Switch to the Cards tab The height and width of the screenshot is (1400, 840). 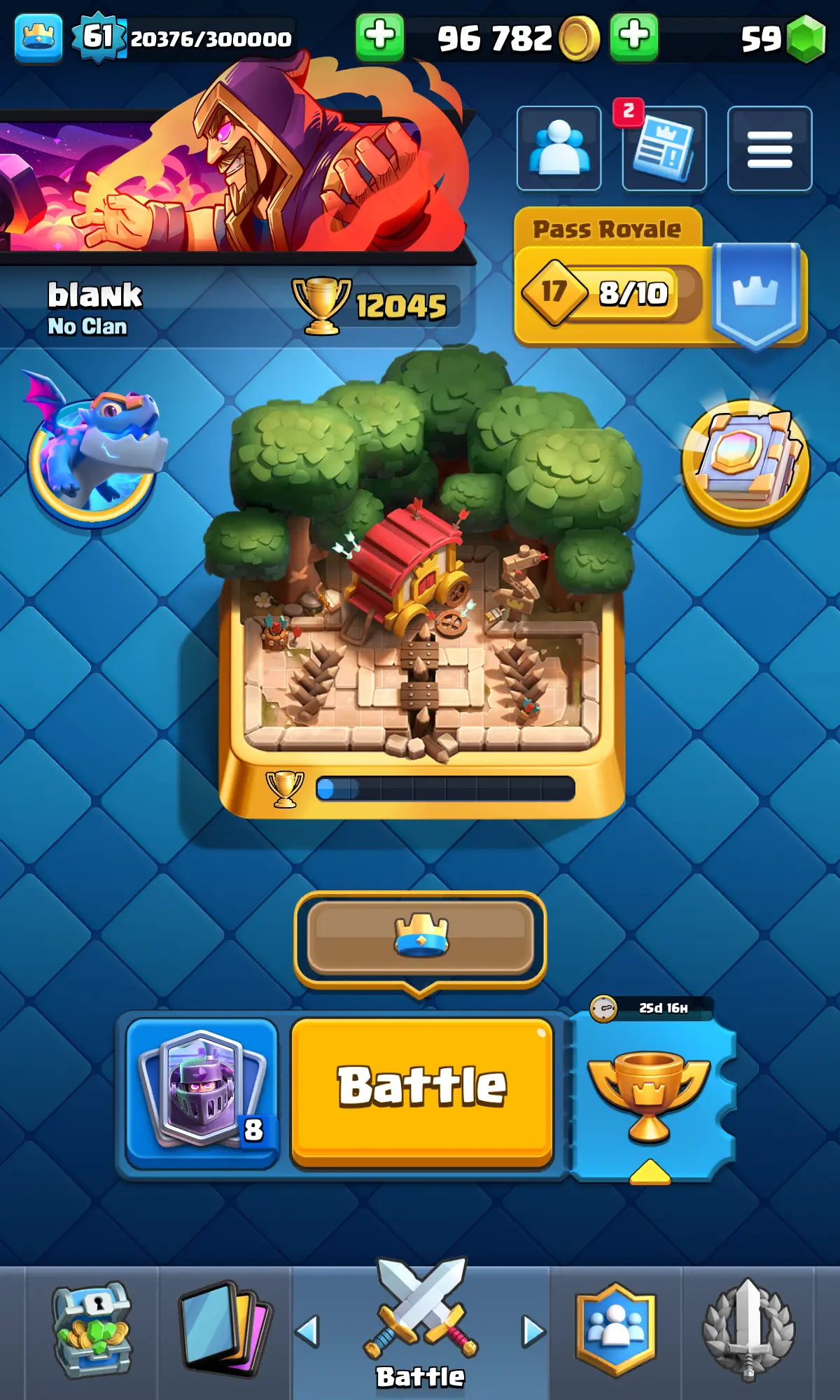click(x=224, y=1330)
